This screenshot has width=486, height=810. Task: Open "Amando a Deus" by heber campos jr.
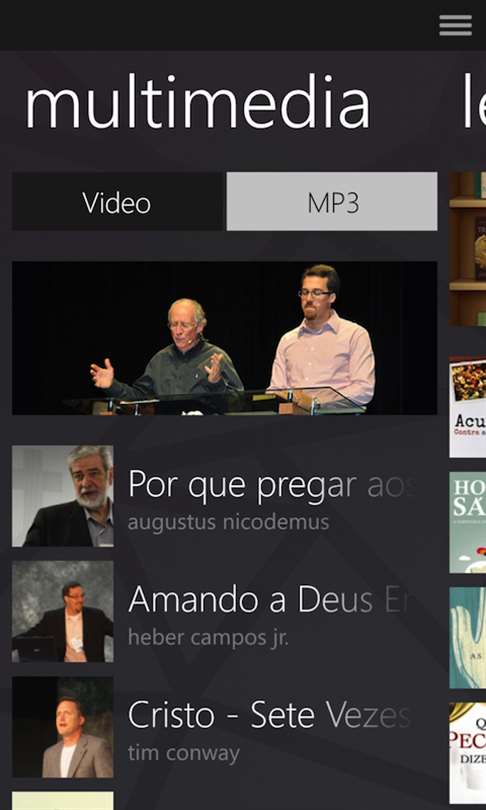(x=225, y=612)
